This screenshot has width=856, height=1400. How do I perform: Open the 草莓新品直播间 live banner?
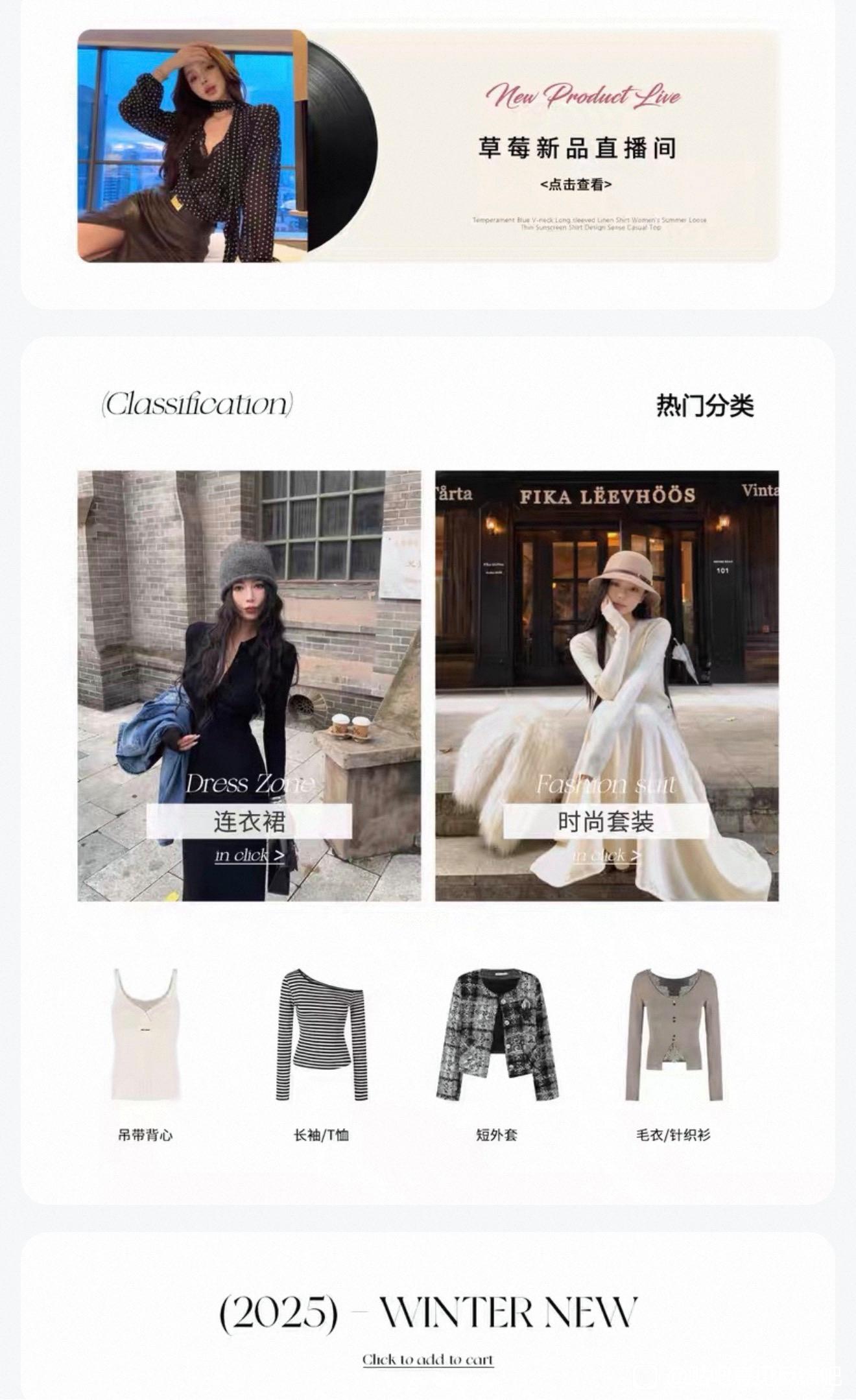(576, 184)
